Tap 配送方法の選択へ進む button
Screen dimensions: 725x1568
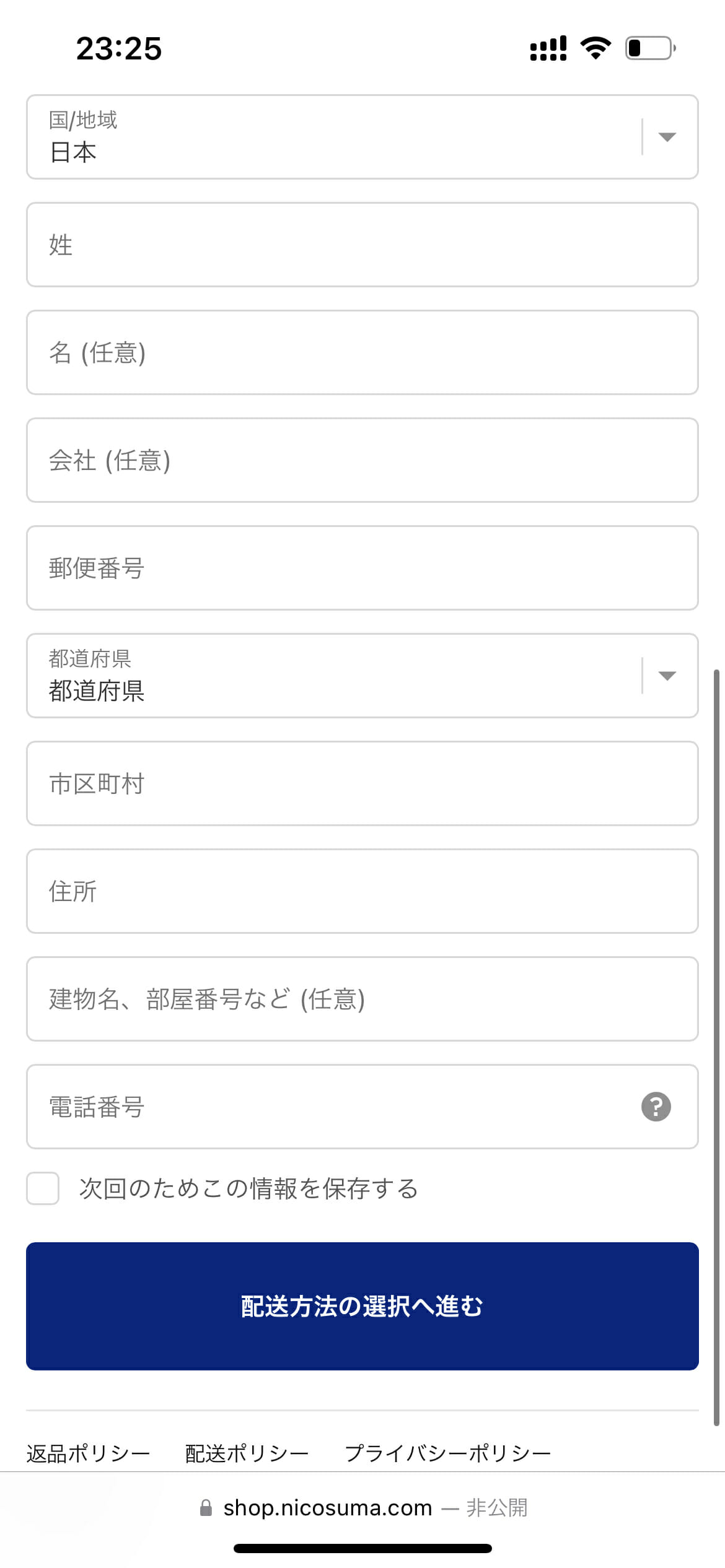coord(362,1306)
